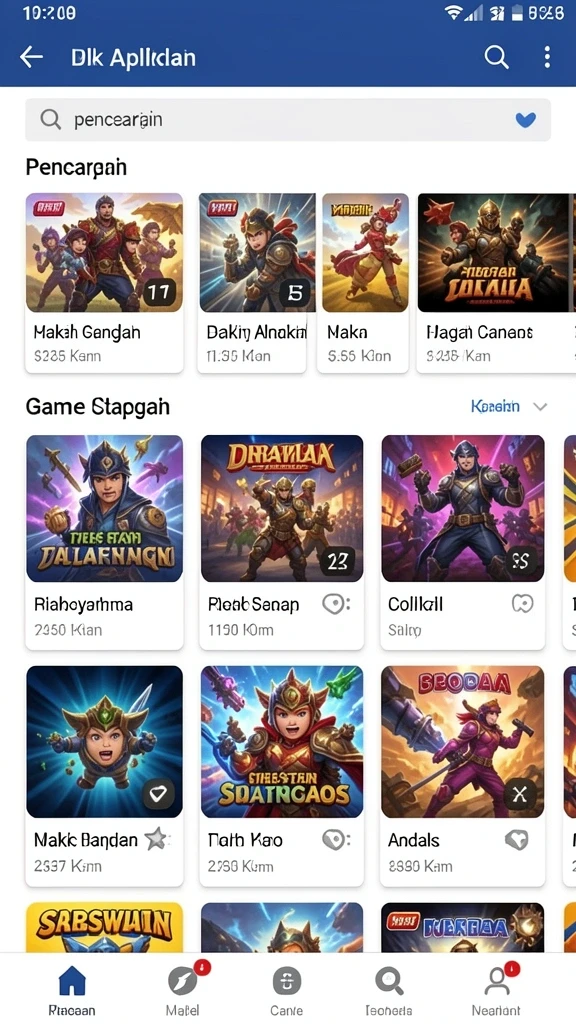The height and width of the screenshot is (1024, 576).
Task: Open the Andals game card
Action: tap(462, 776)
